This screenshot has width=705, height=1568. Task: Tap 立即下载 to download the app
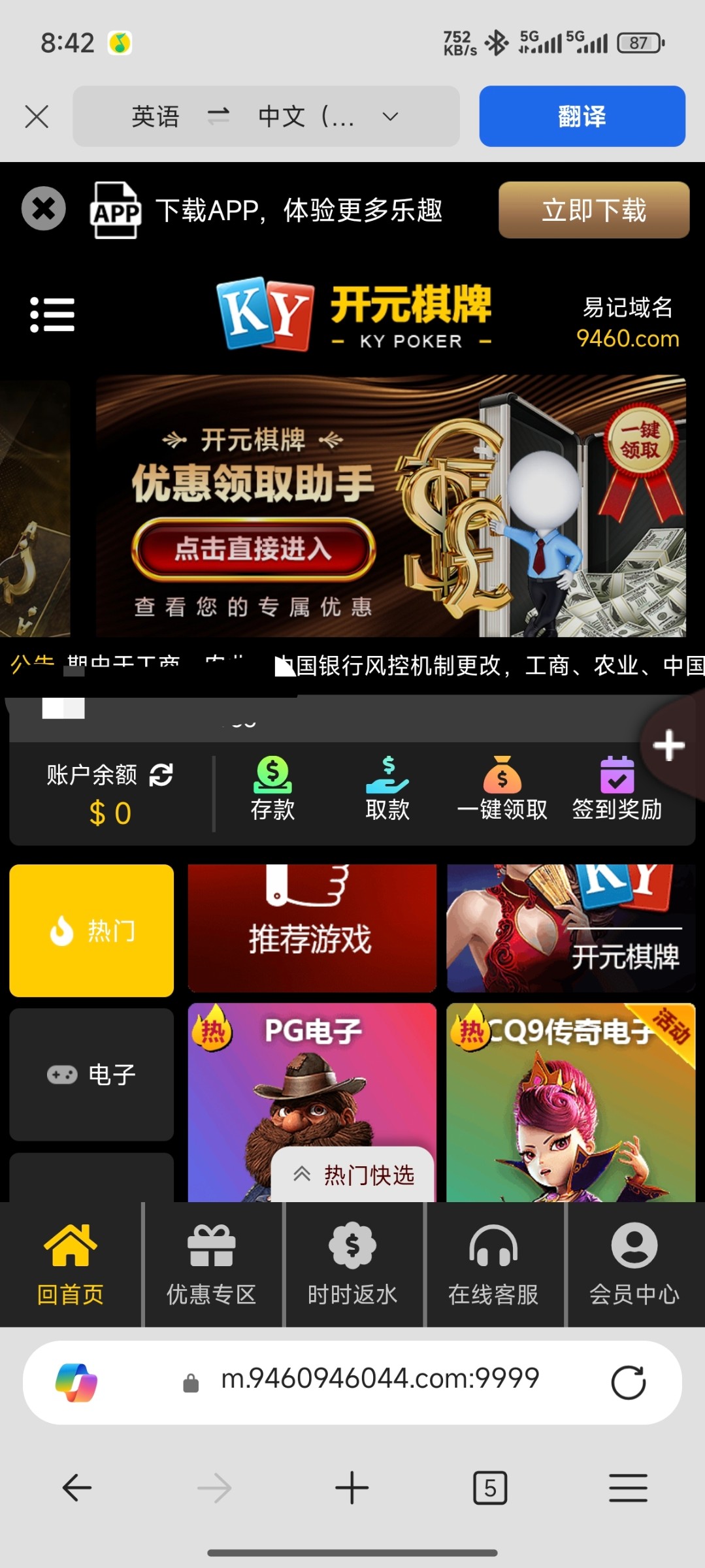tap(593, 210)
